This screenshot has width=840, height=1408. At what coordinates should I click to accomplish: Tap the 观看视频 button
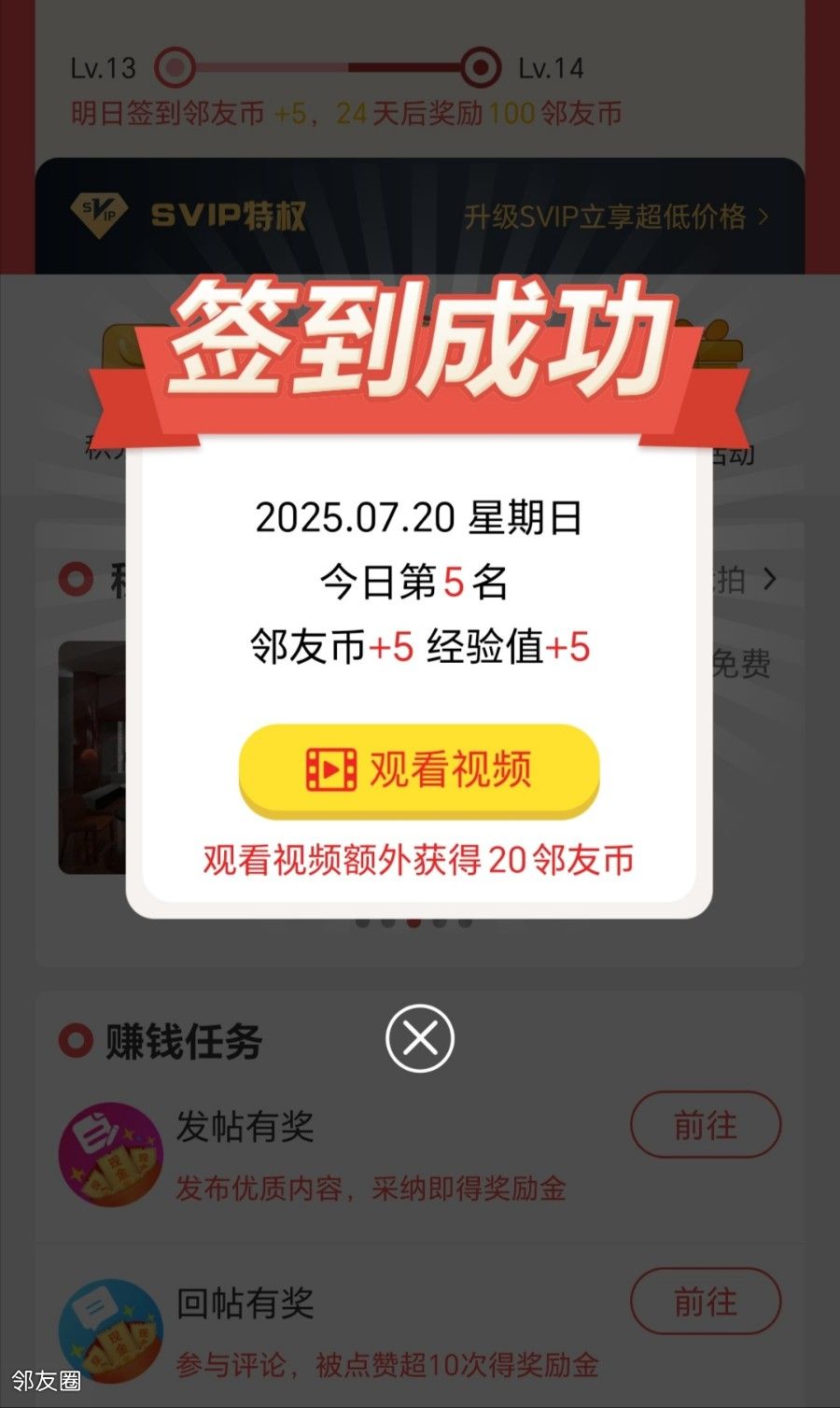[x=419, y=769]
